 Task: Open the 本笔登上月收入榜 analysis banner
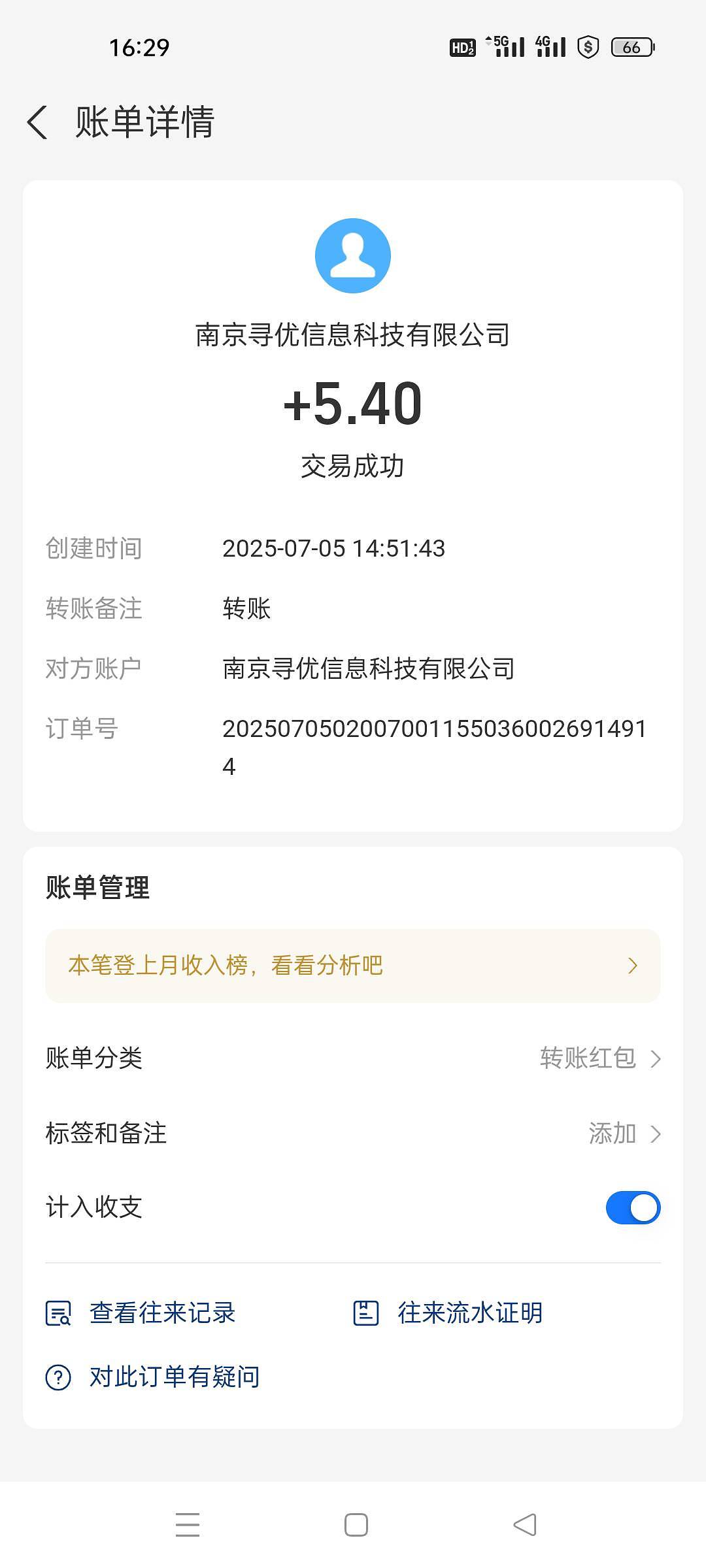(353, 966)
